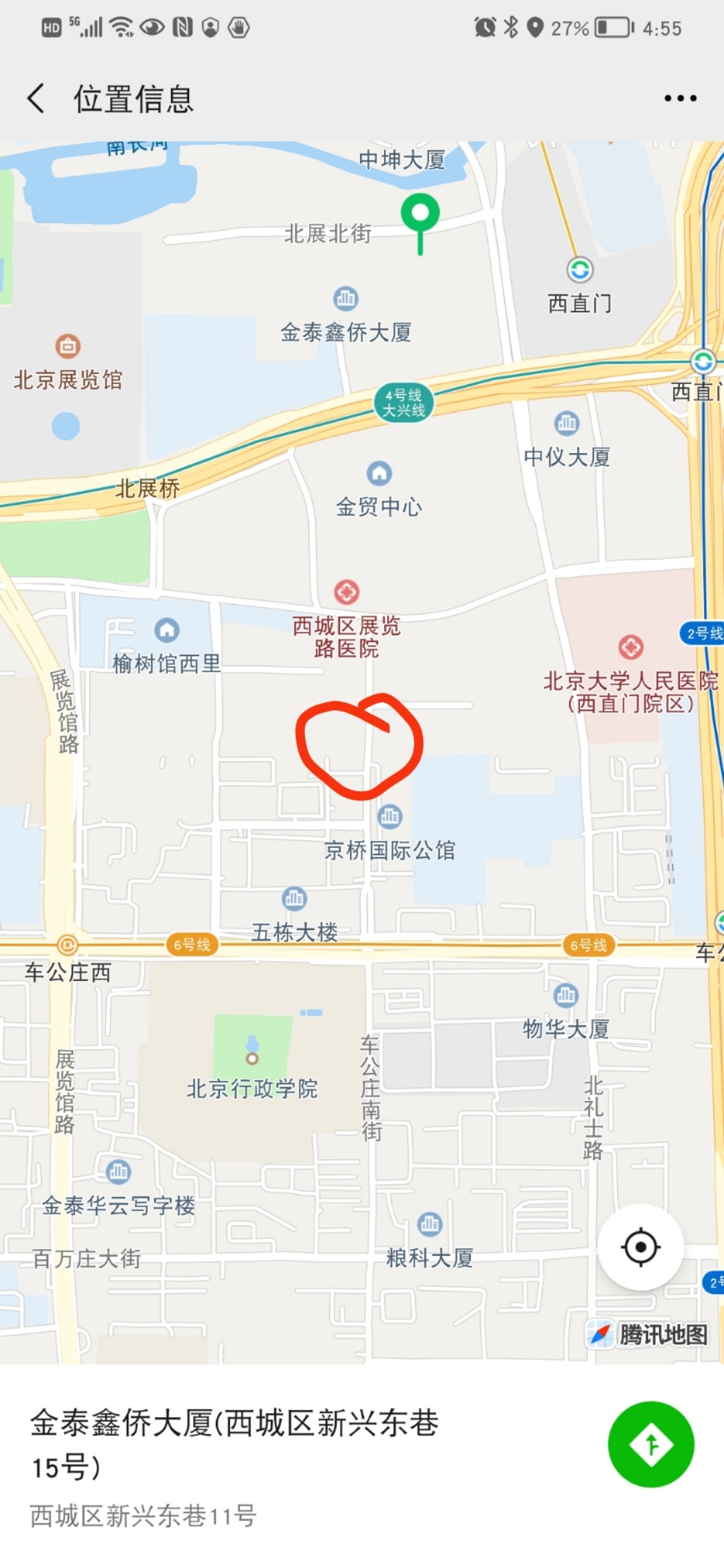Screen dimensions: 724x1568
Task: Select 西城区展览路医院 on the map
Action: [347, 592]
